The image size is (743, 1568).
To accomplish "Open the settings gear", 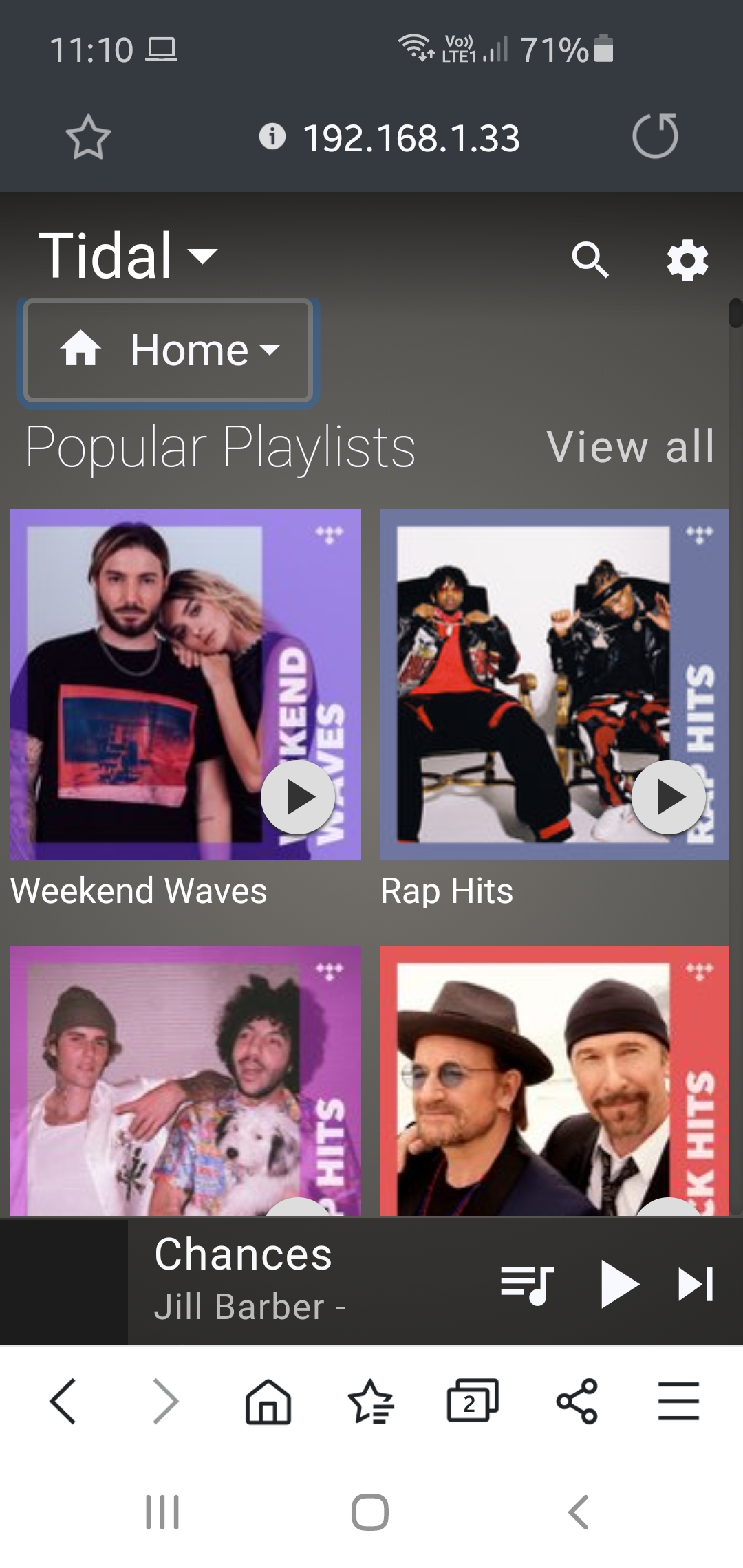I will coord(687,260).
